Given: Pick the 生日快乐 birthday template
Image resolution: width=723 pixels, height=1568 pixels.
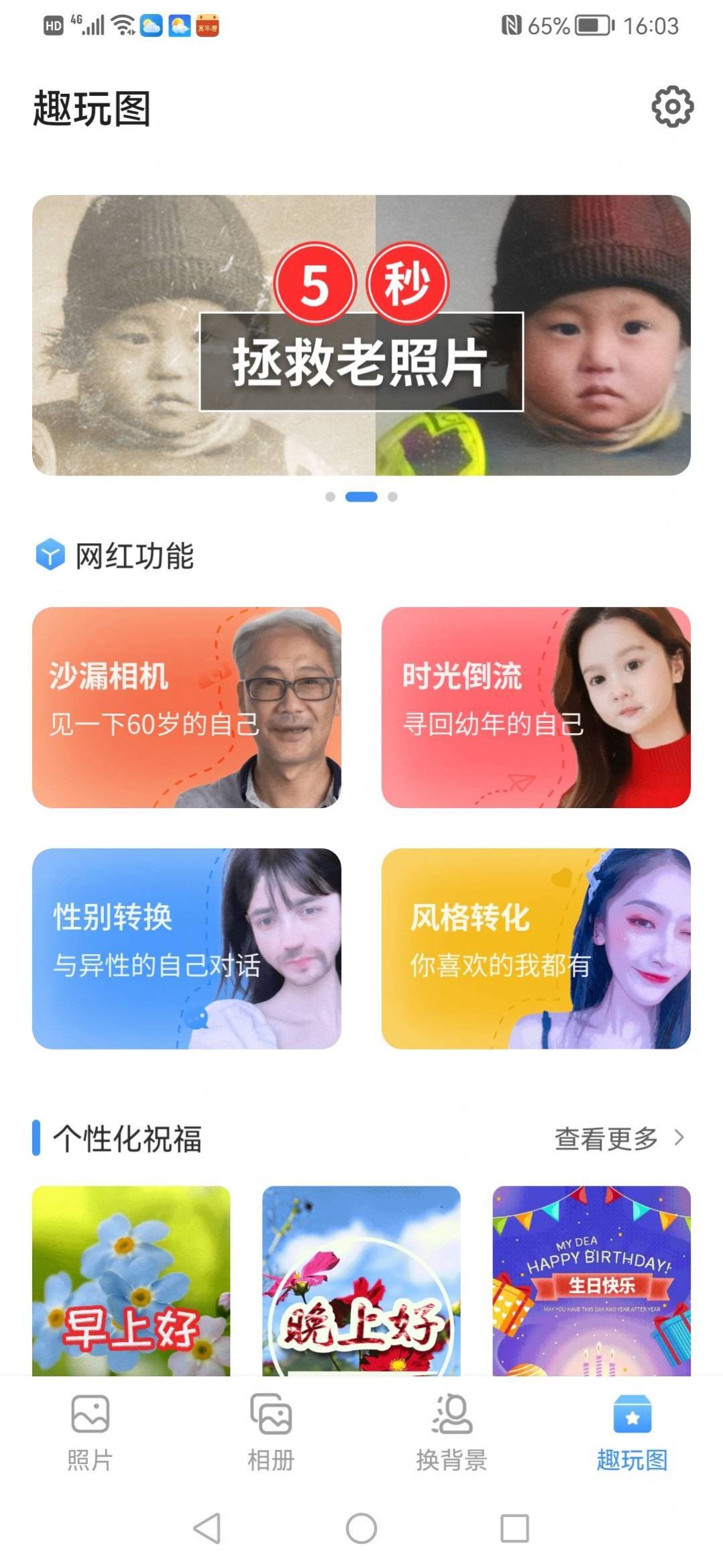Looking at the screenshot, I should (x=591, y=1280).
